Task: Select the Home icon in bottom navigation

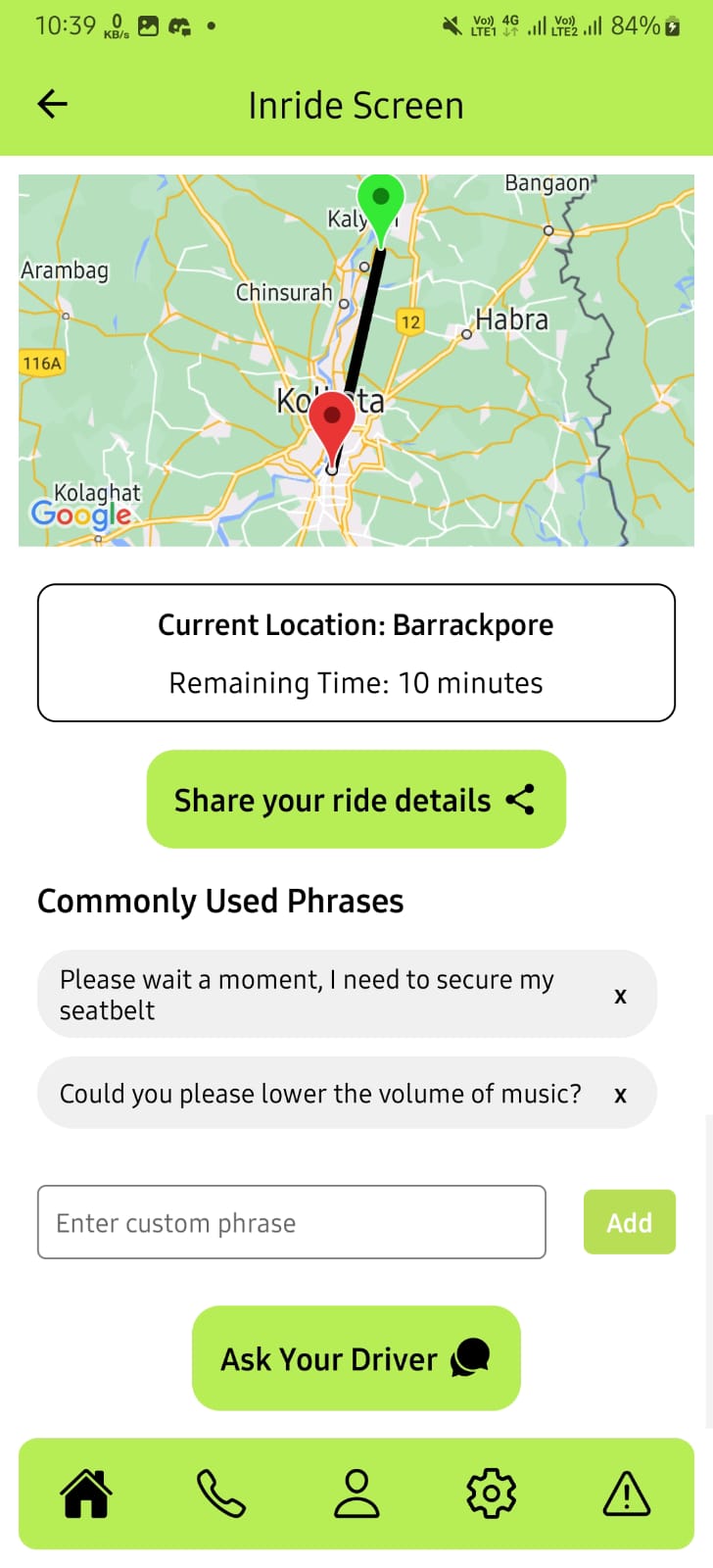Action: (87, 1493)
